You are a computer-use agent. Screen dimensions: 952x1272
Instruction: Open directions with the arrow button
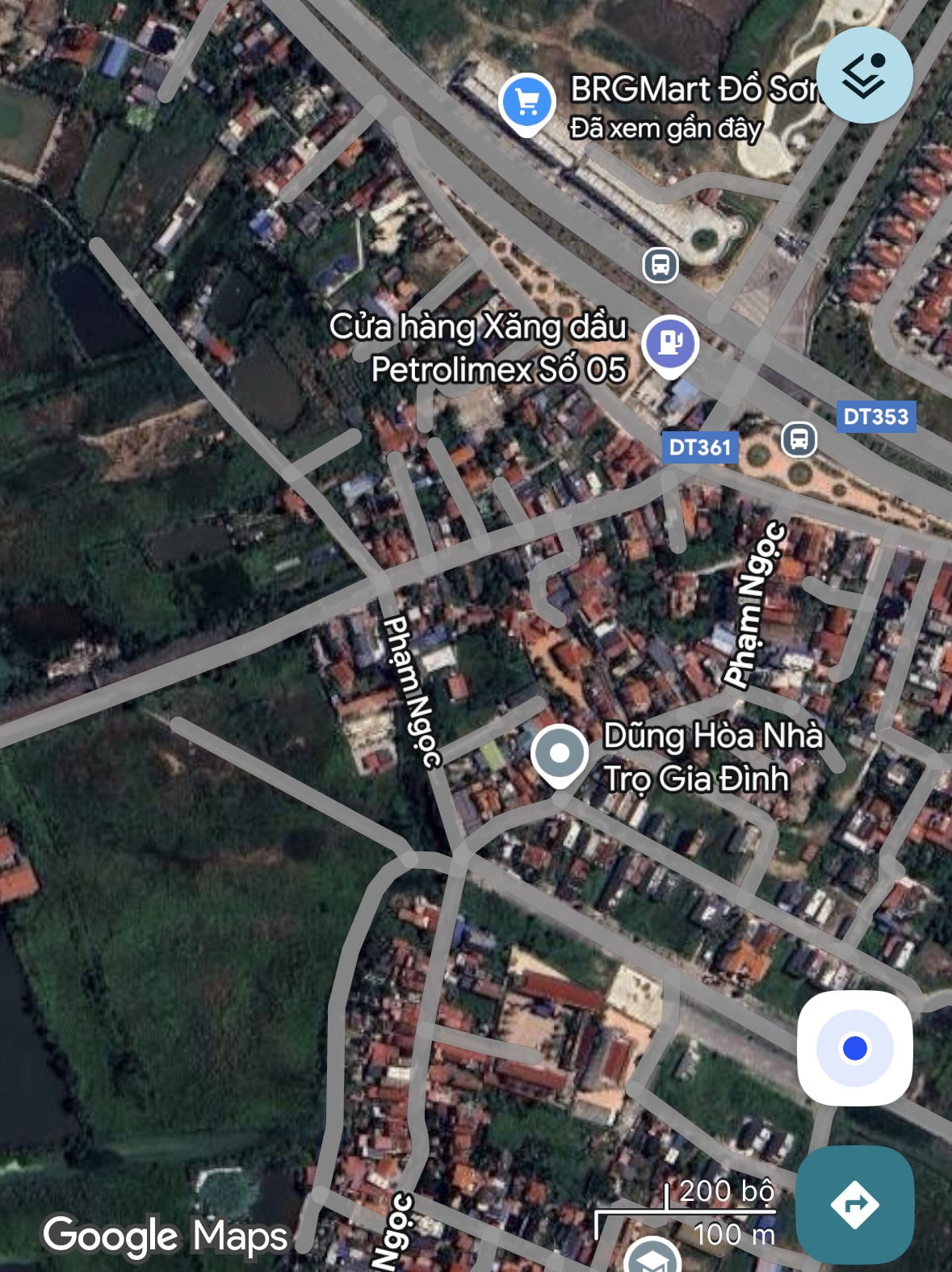pos(854,1204)
